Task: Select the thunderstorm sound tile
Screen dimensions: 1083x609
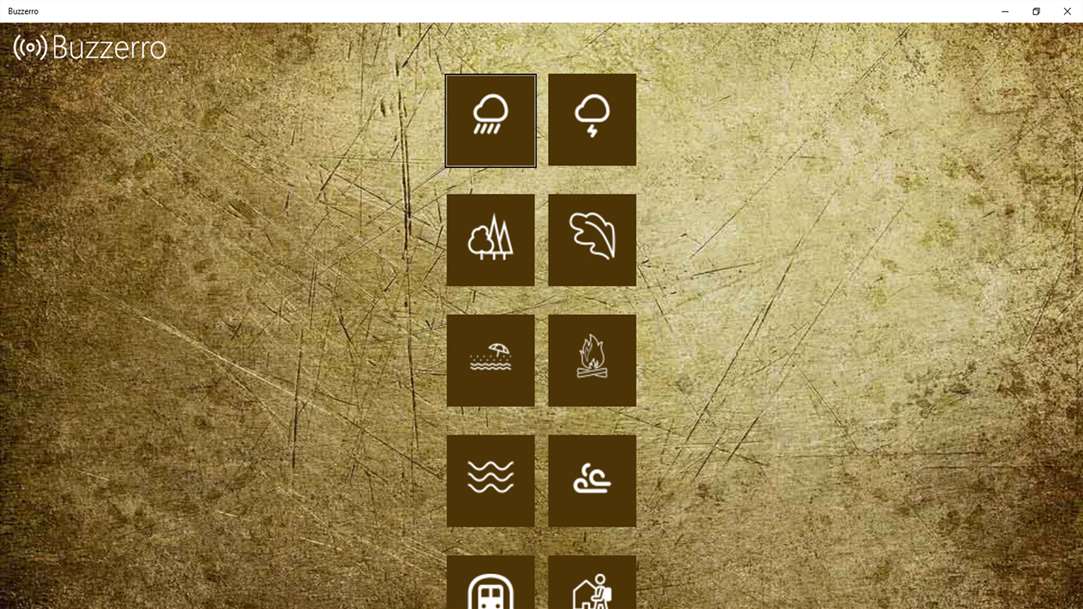Action: pyautogui.click(x=592, y=120)
